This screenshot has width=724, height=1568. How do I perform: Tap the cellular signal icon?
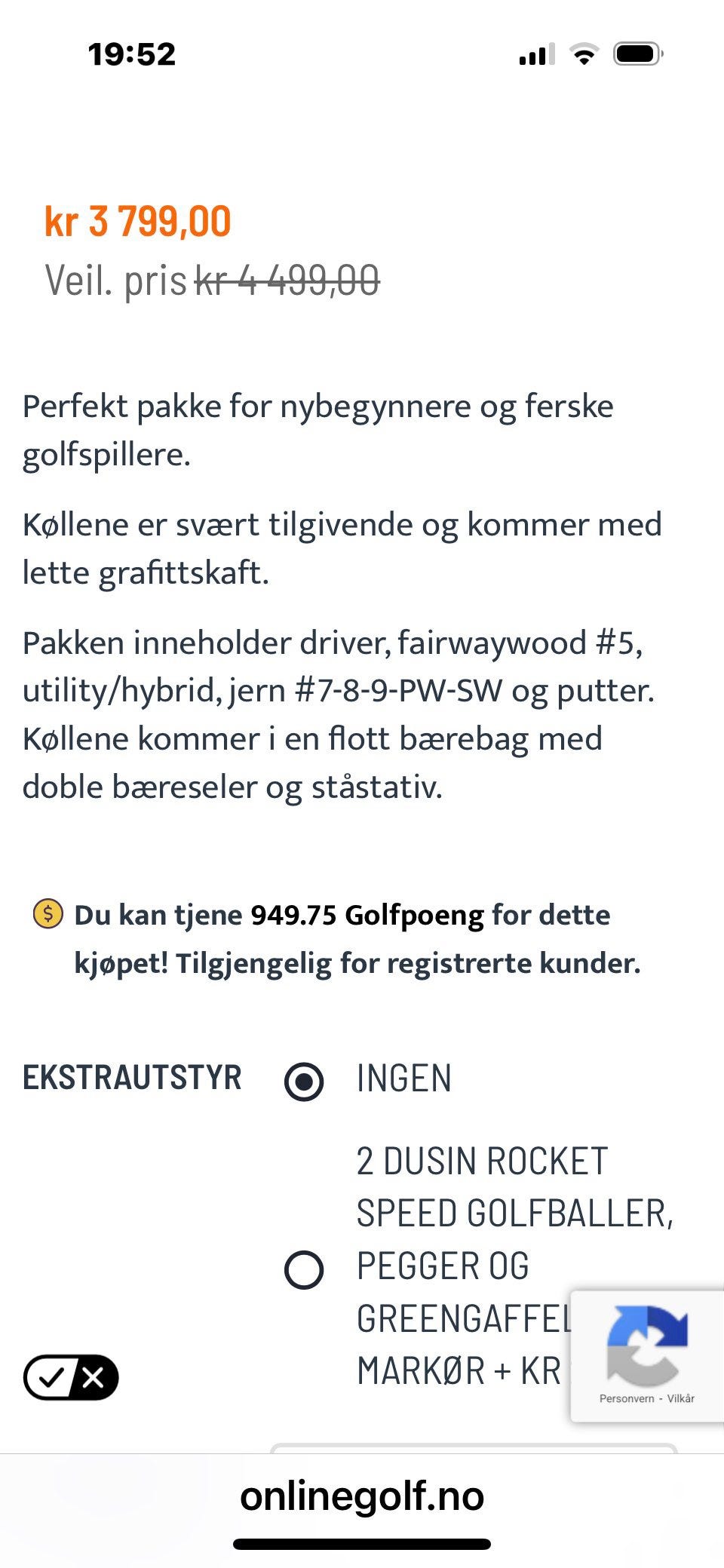coord(537,53)
